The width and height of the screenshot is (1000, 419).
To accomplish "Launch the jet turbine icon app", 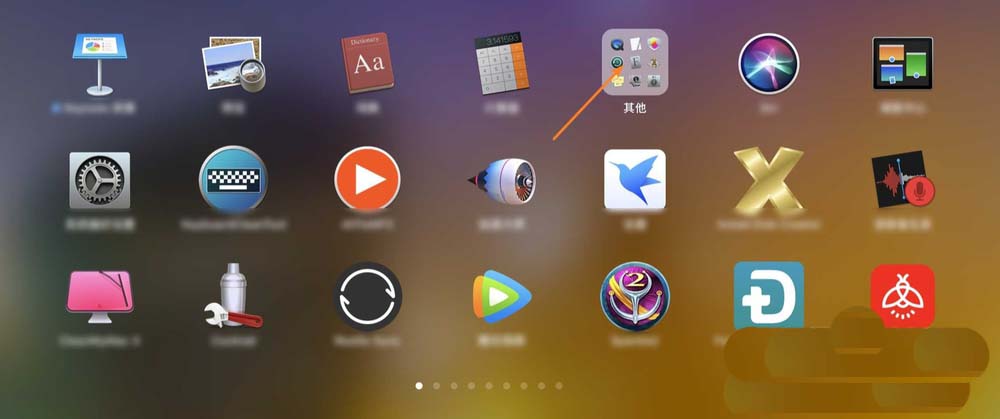I will (x=503, y=181).
